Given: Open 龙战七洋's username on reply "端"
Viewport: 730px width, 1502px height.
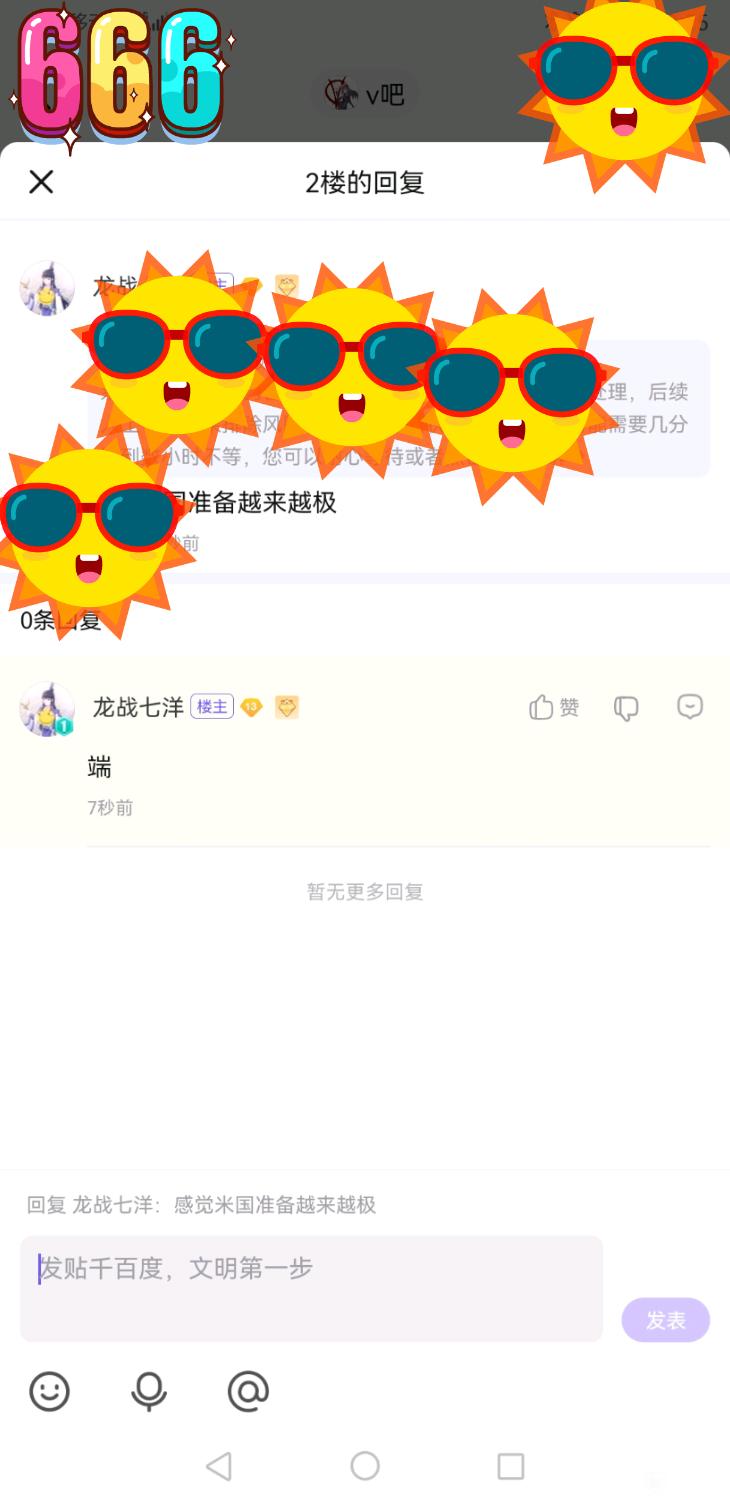Looking at the screenshot, I should tap(138, 708).
